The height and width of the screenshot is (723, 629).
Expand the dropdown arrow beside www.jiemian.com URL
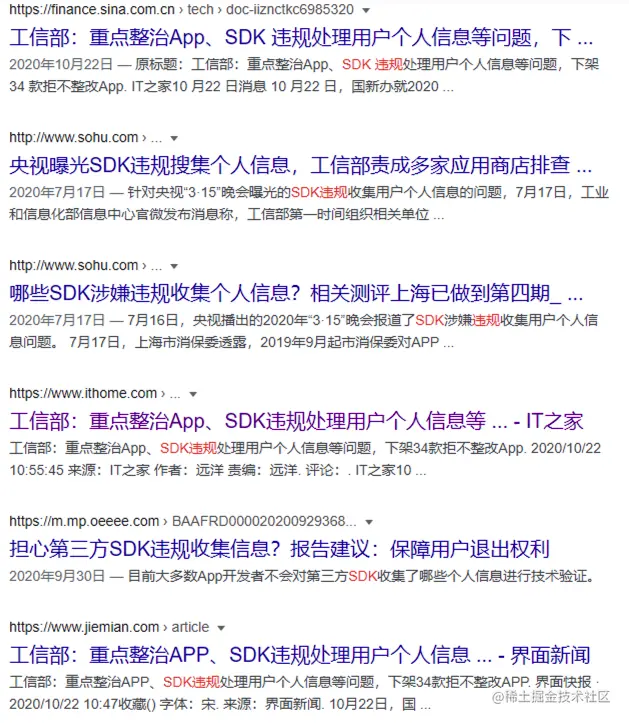[221, 628]
